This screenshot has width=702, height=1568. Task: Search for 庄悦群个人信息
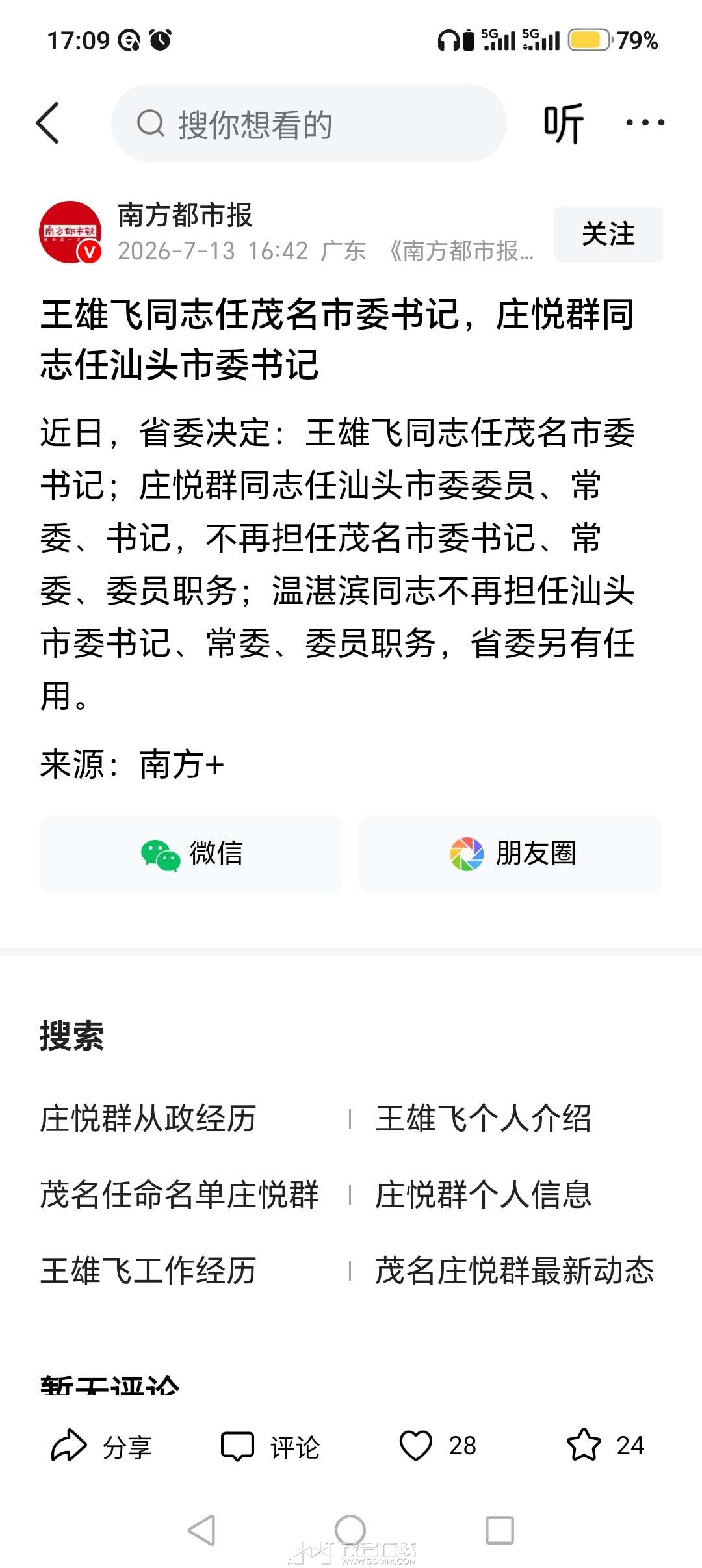pyautogui.click(x=483, y=1195)
